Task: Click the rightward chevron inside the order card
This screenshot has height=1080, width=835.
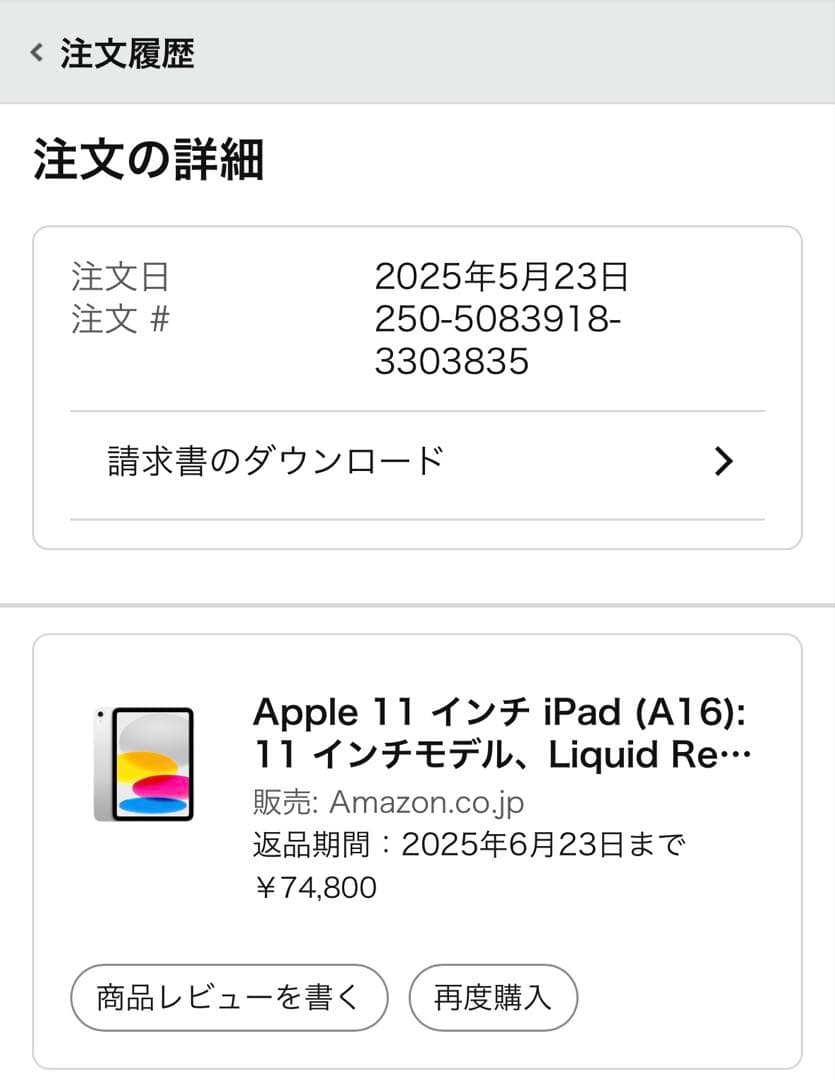Action: coord(722,460)
